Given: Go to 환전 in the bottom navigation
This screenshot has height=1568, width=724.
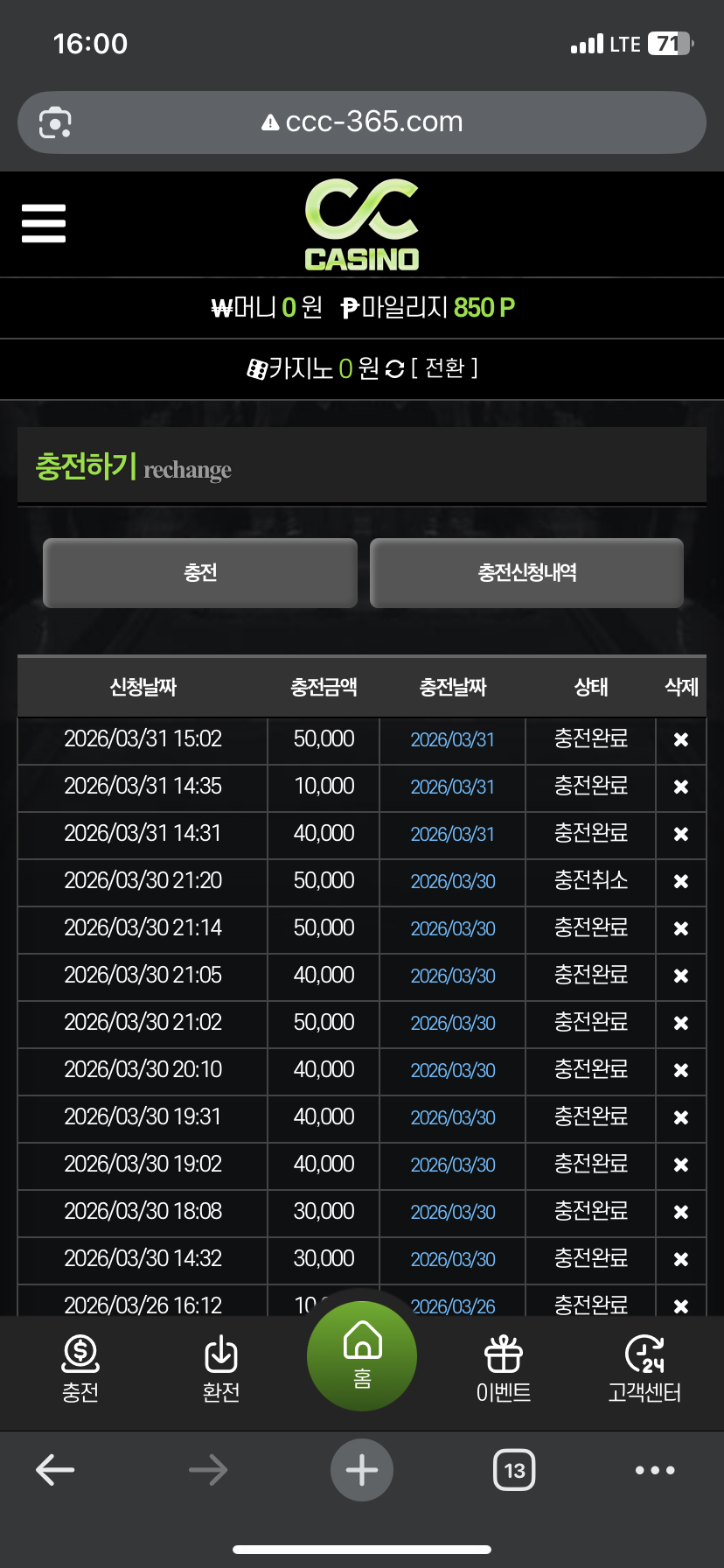Looking at the screenshot, I should coord(221,1368).
